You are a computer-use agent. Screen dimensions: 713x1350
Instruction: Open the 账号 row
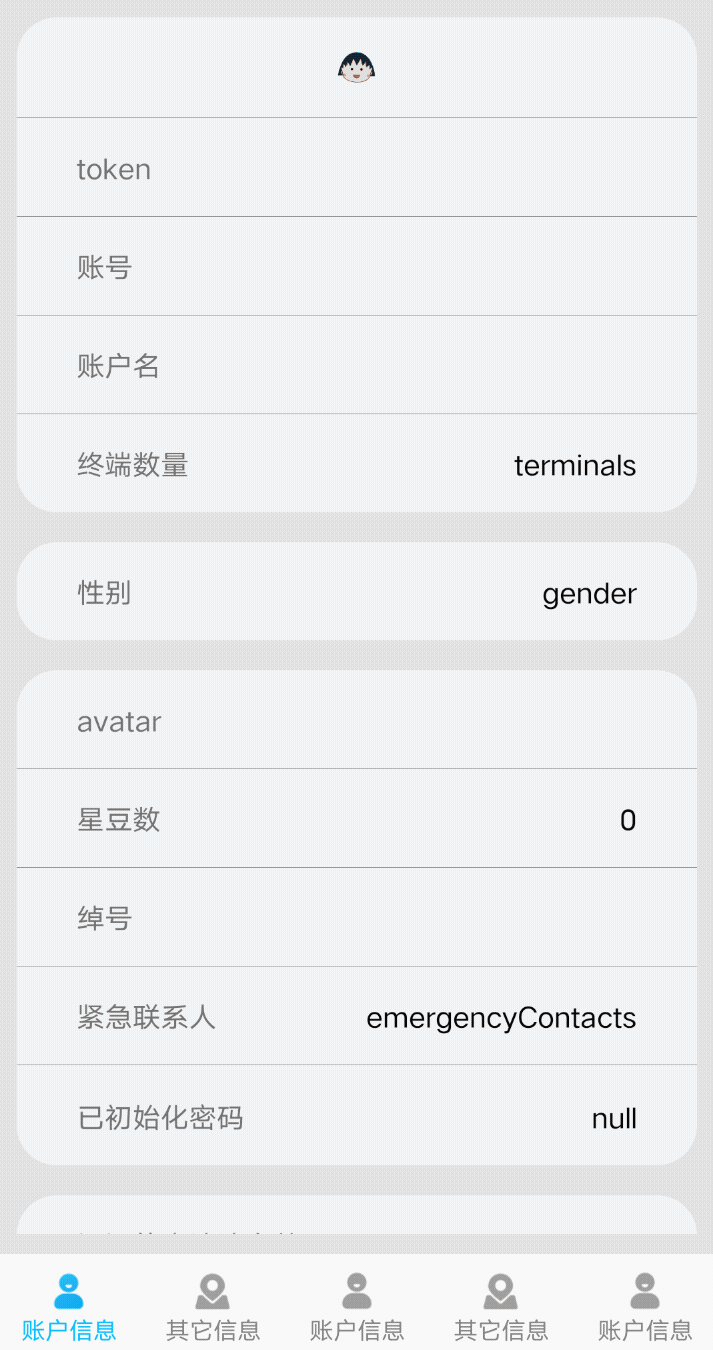pyautogui.click(x=356, y=267)
